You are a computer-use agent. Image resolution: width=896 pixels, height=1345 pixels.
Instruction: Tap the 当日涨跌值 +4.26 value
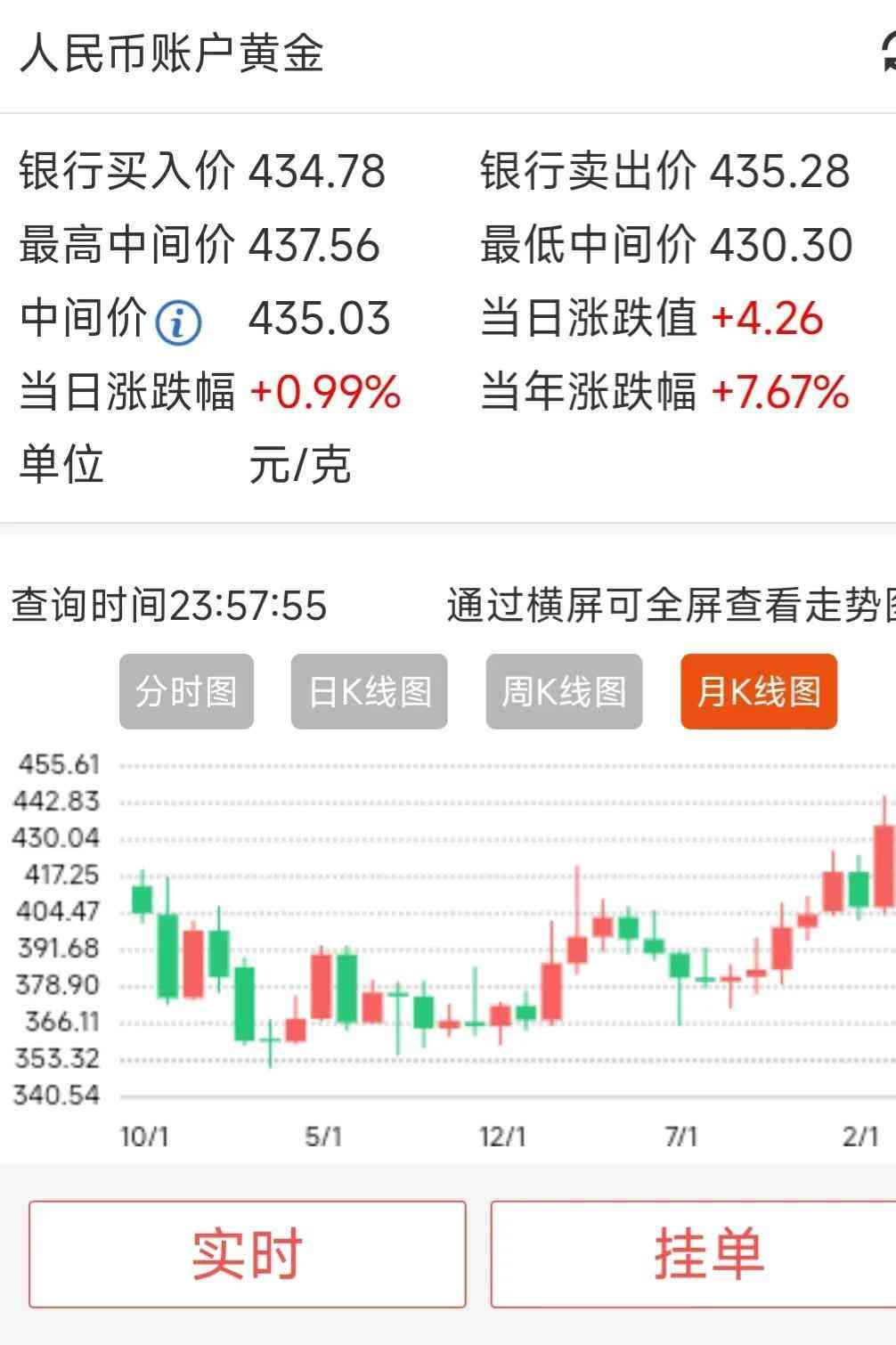(x=768, y=319)
